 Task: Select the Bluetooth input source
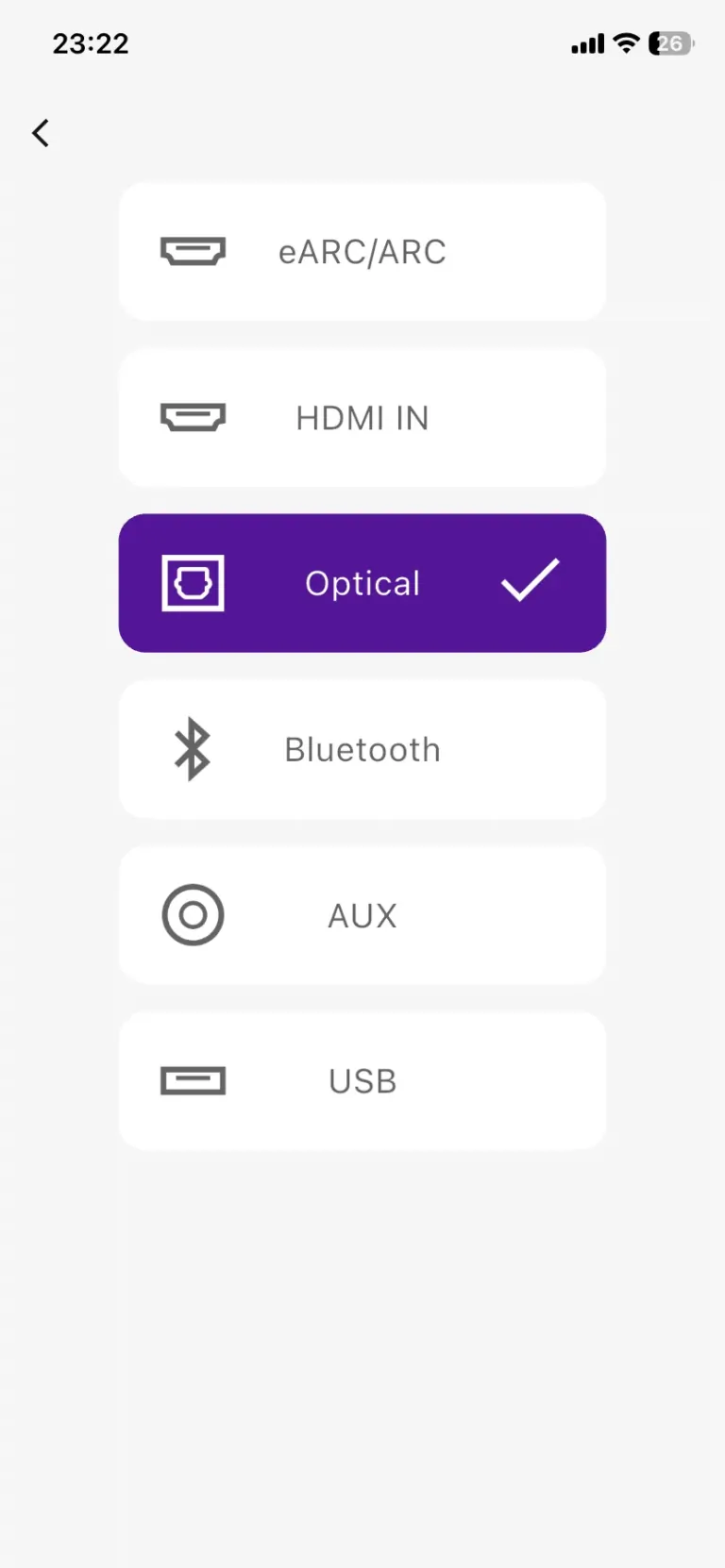pos(362,748)
